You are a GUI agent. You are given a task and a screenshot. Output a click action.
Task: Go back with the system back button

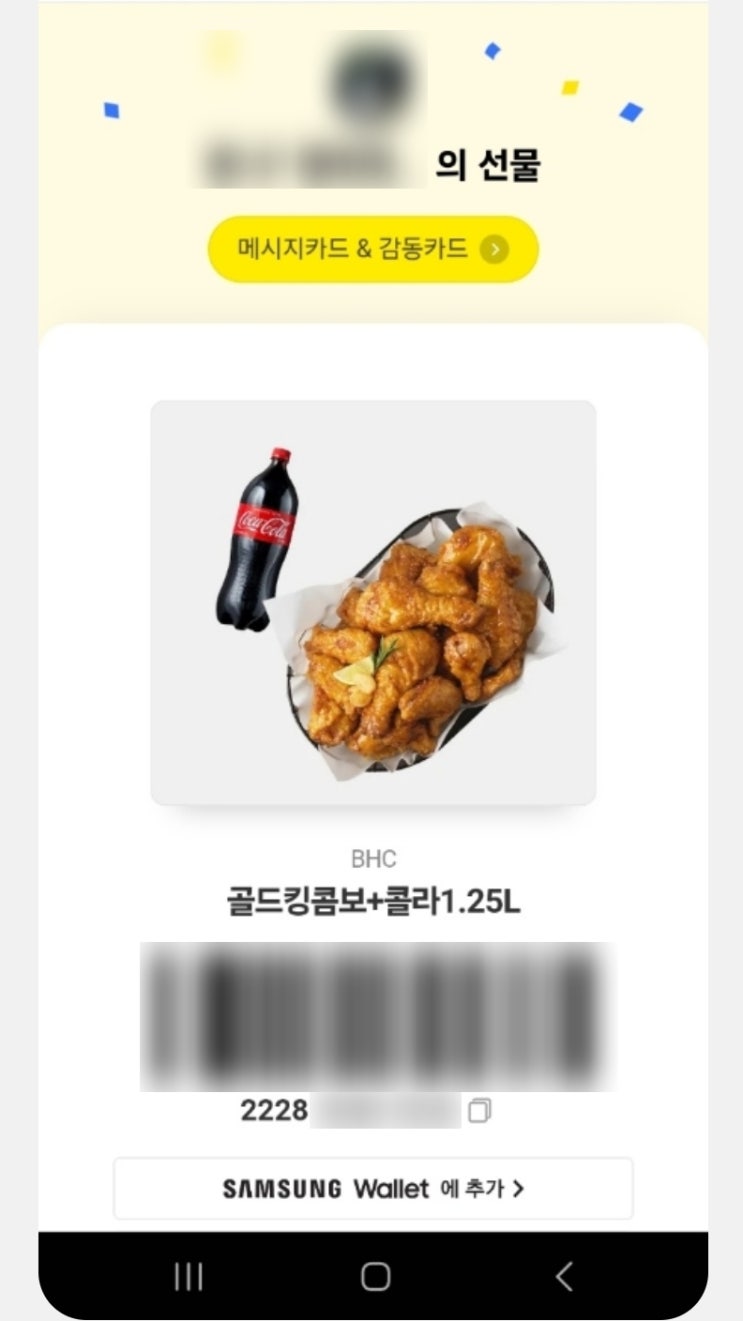click(x=564, y=1276)
